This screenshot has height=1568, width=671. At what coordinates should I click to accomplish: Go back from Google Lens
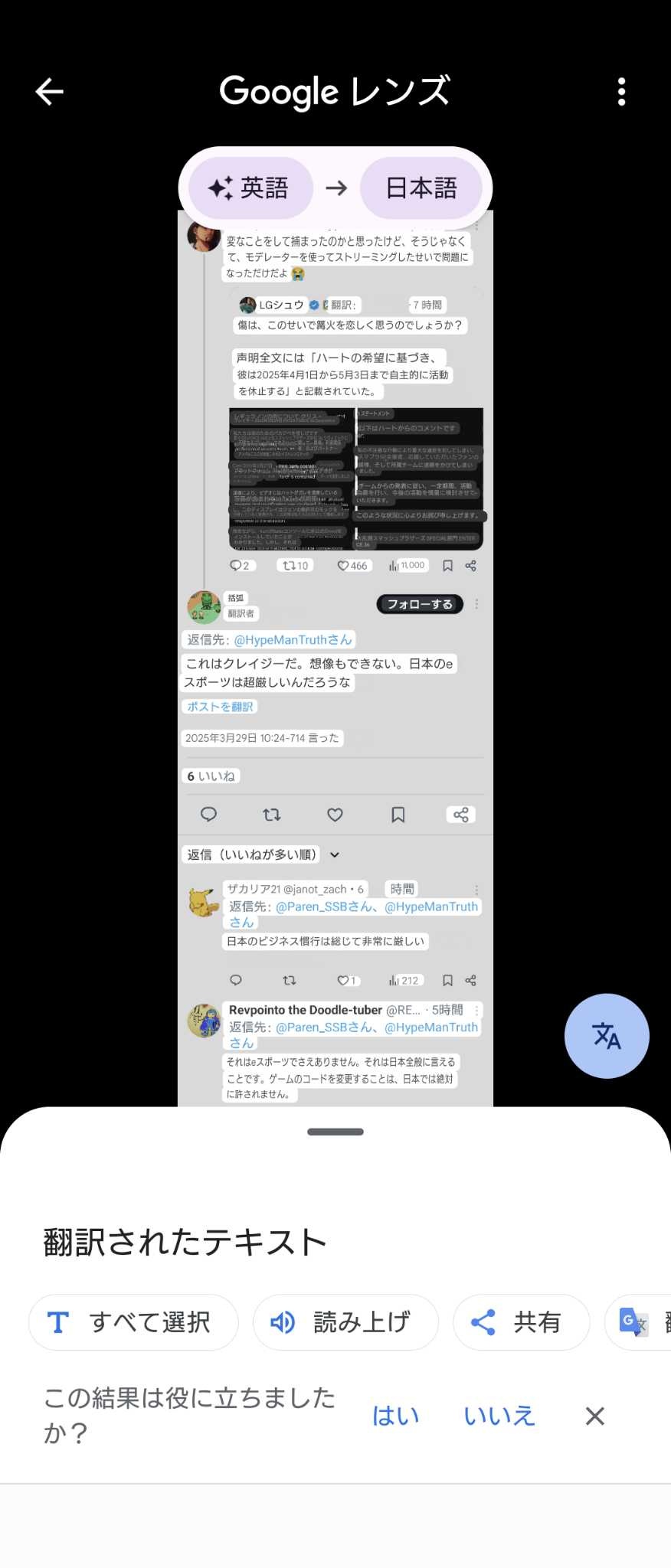click(x=50, y=92)
